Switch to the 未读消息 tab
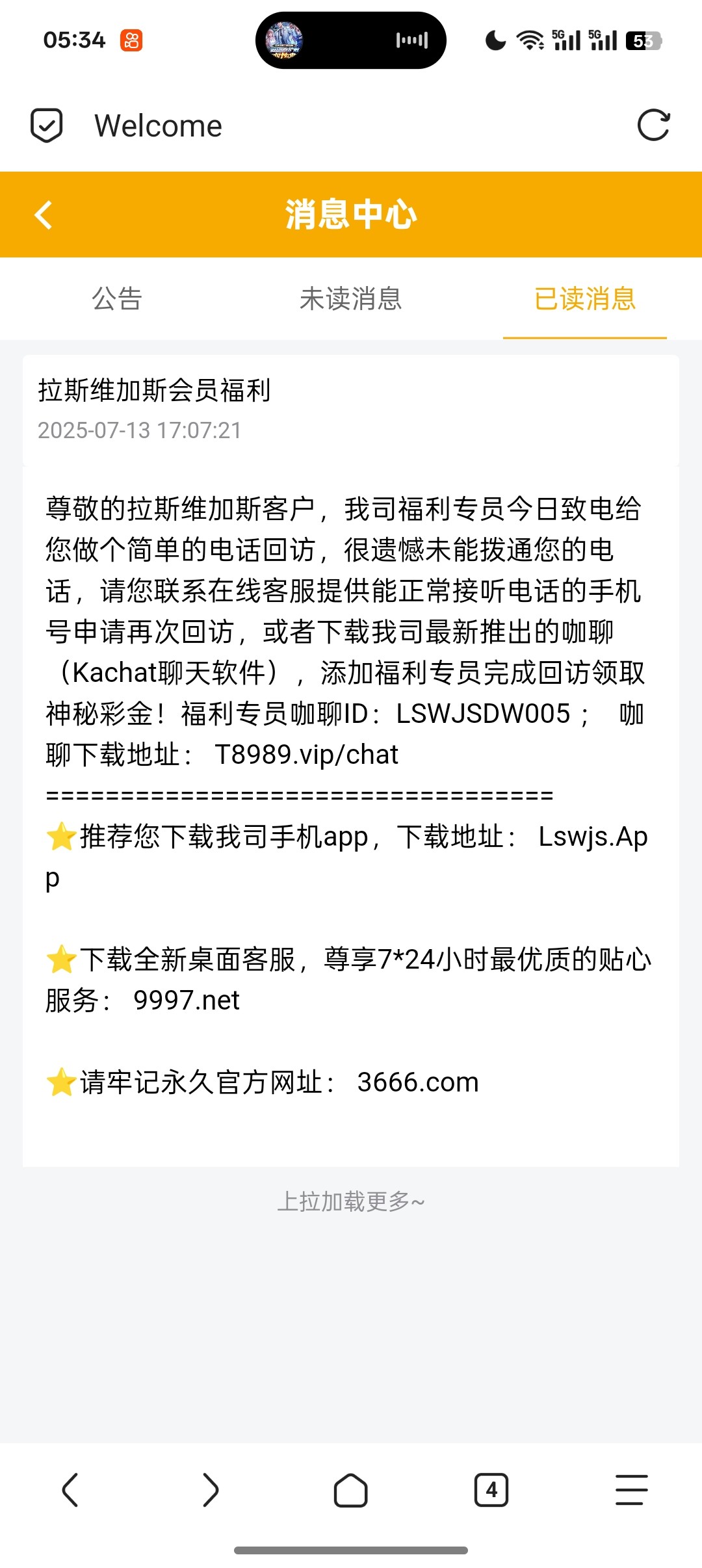The image size is (702, 1568). (x=350, y=299)
